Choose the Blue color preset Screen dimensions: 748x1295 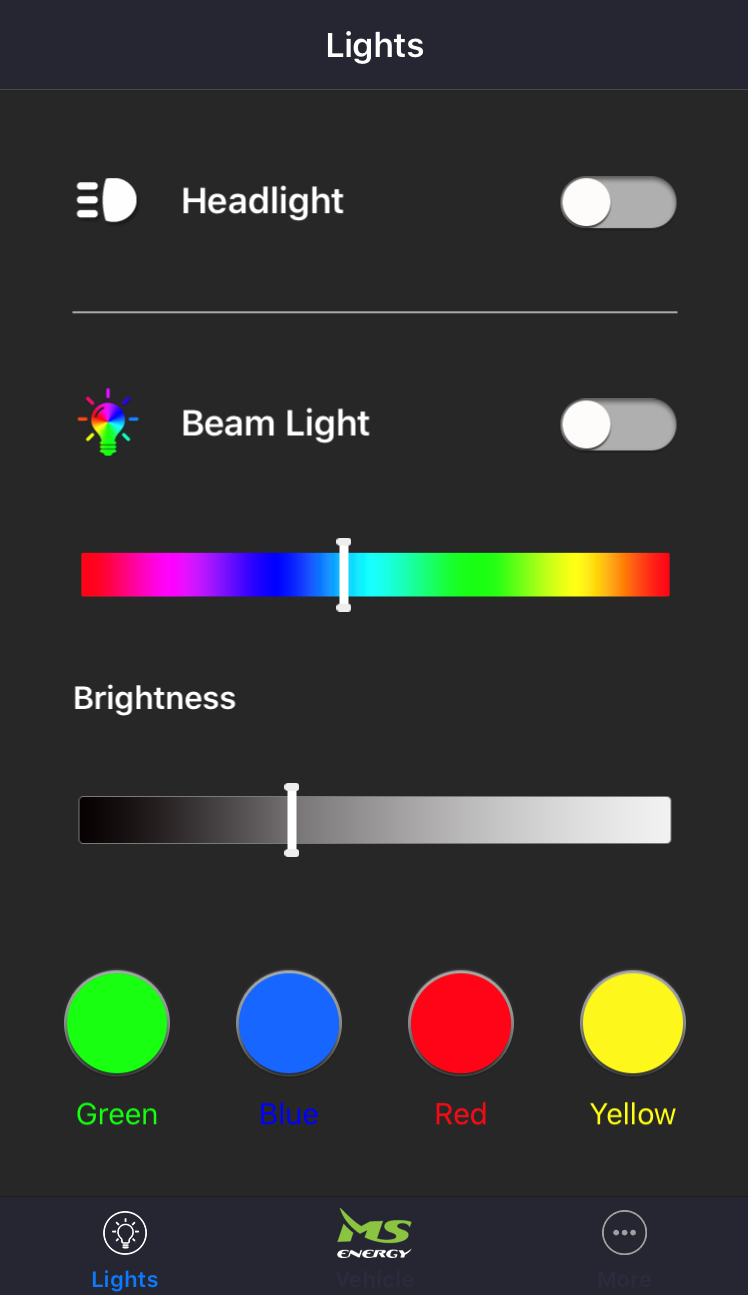tap(289, 1023)
